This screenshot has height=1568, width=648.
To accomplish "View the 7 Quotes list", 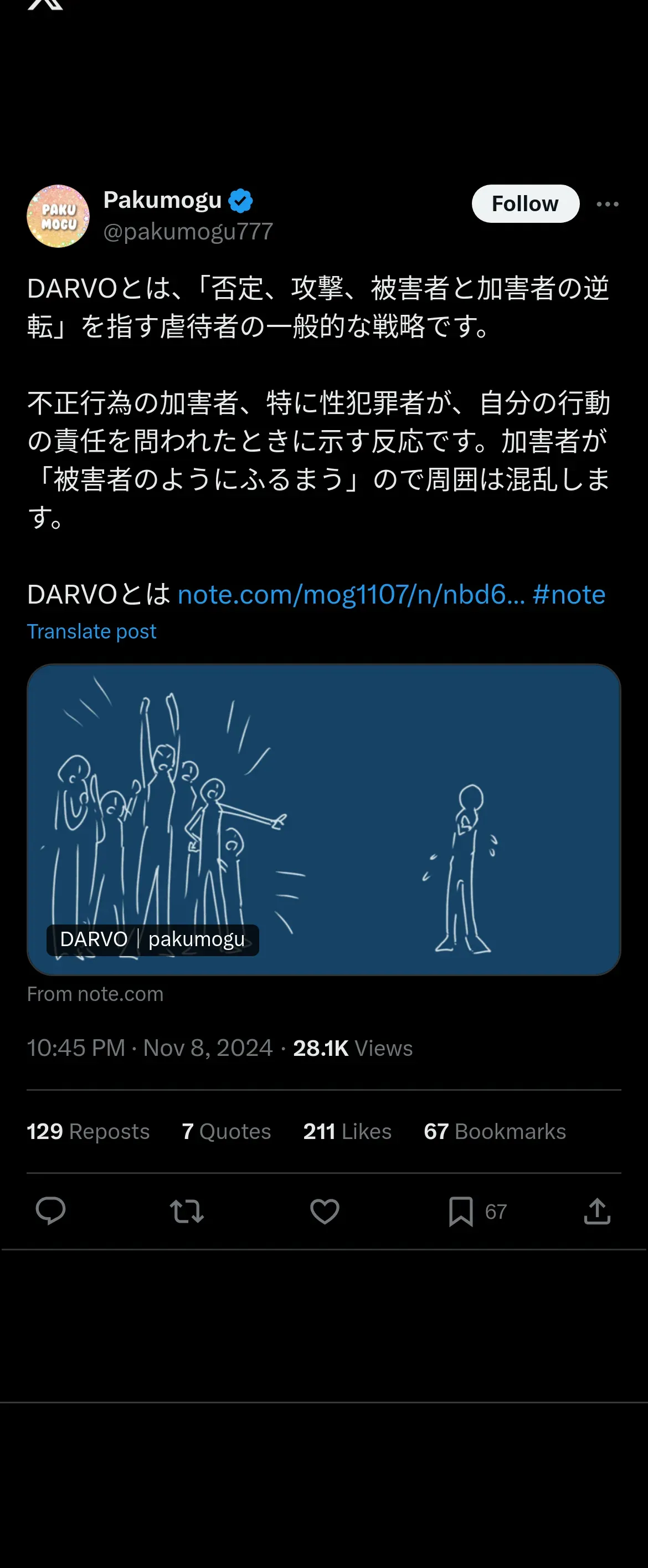I will [226, 1132].
